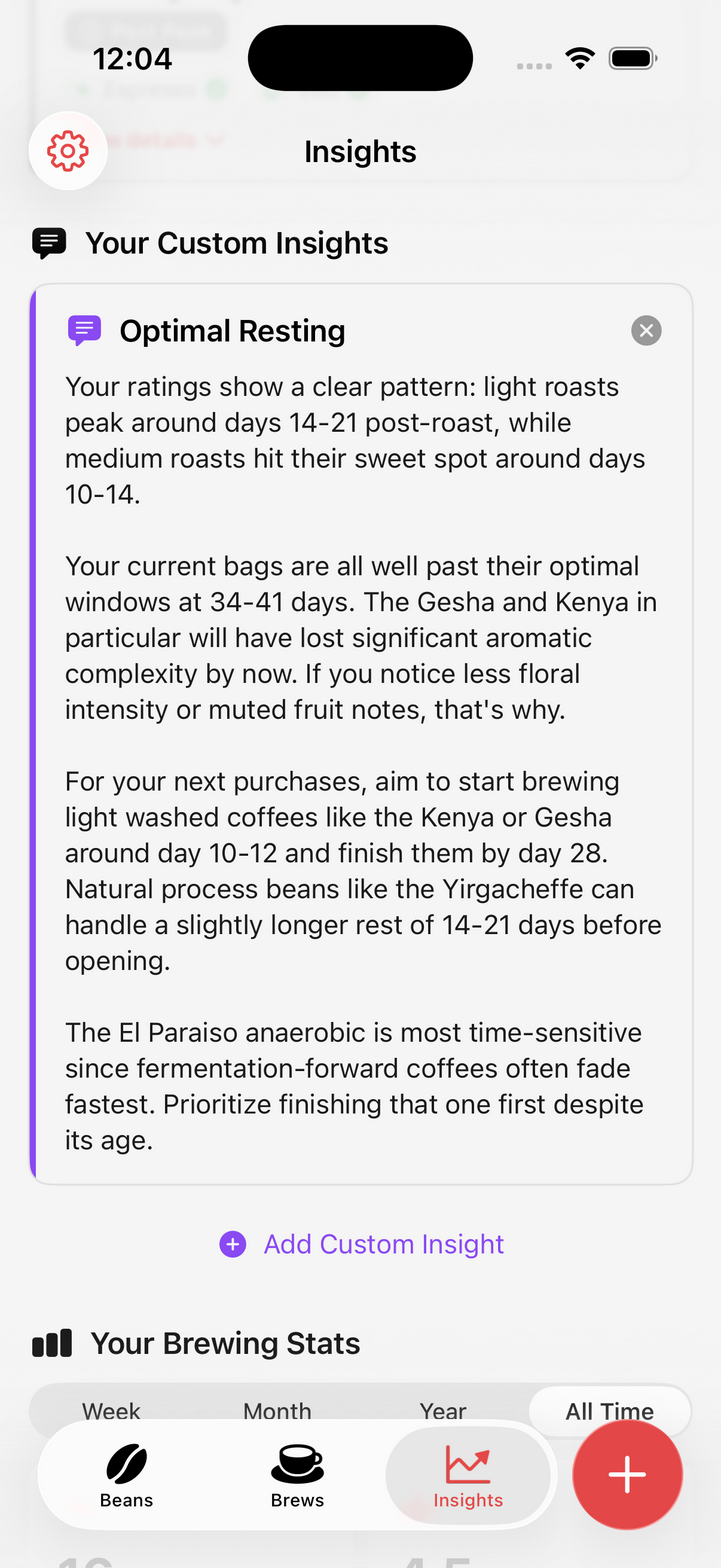
Task: Select the All Time segment
Action: pos(609,1411)
